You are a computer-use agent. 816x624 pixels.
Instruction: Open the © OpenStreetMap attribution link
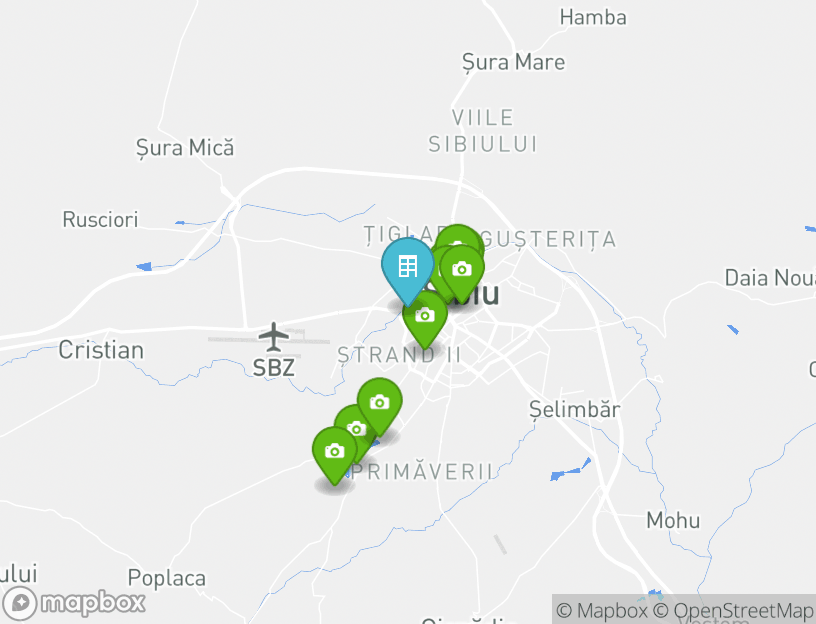tap(733, 610)
